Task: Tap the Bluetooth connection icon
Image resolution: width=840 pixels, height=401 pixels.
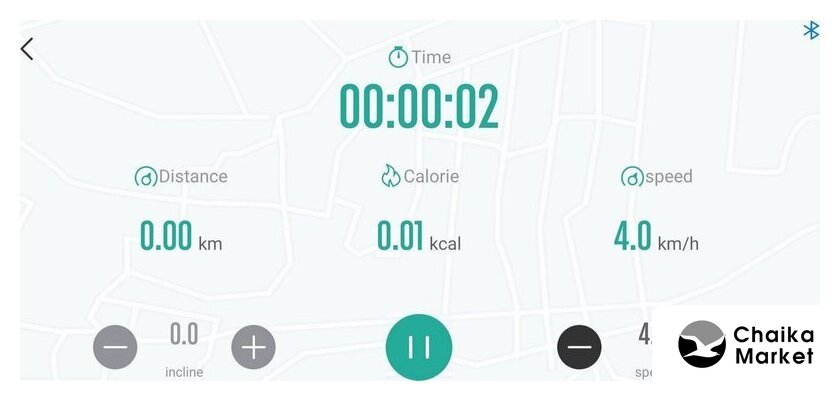Action: 811,31
